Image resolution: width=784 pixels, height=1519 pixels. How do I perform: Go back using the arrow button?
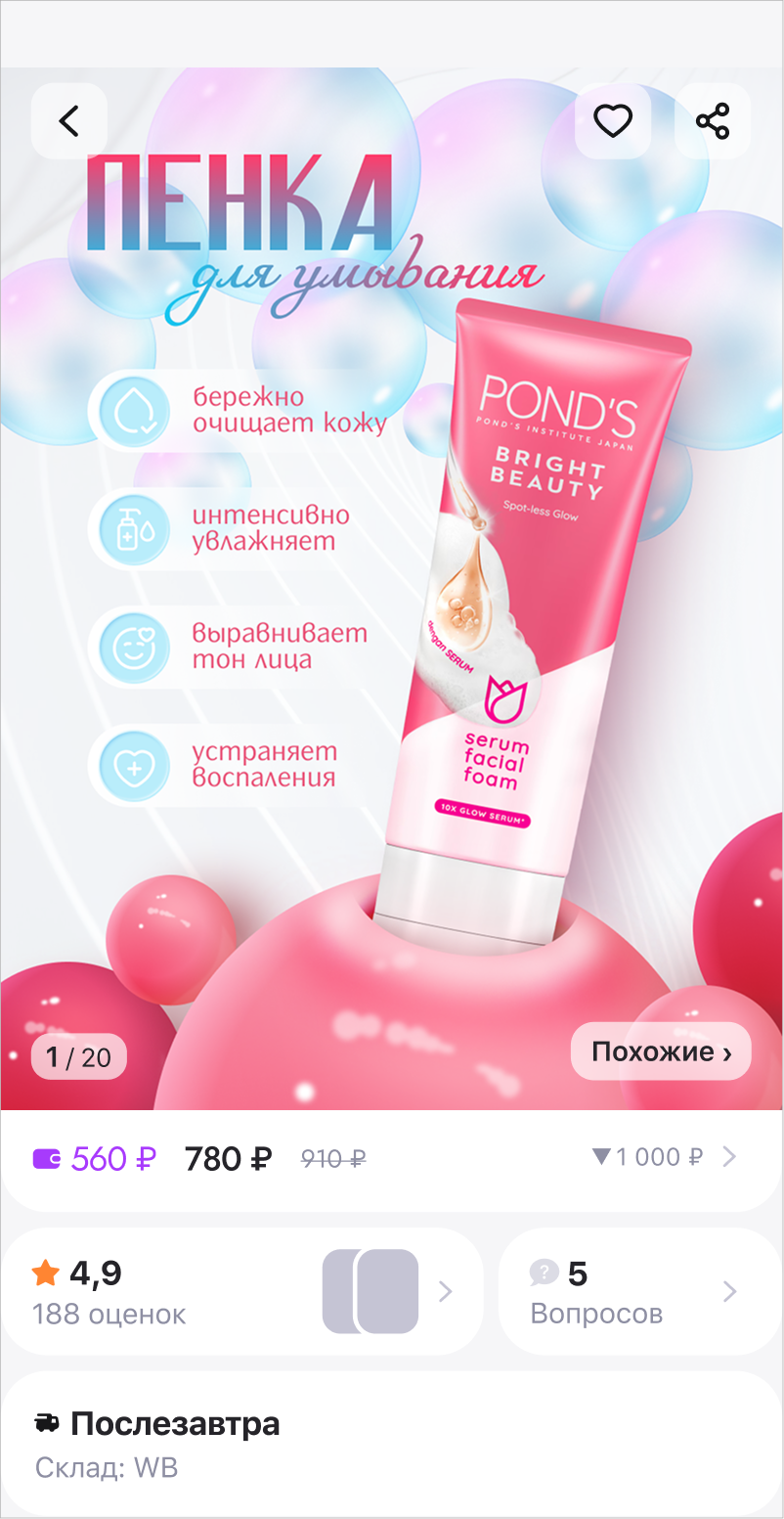(68, 121)
